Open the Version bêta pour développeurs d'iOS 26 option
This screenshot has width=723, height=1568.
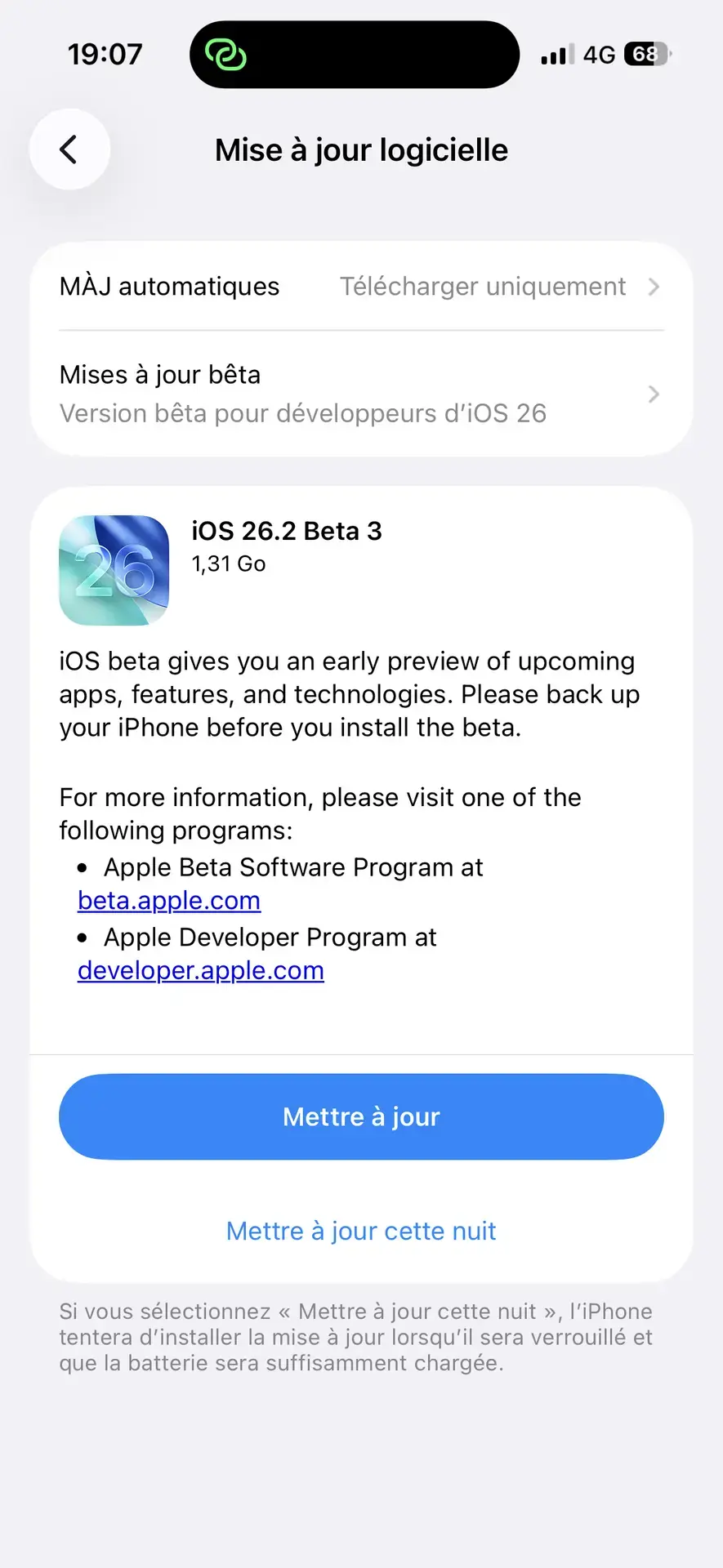302,412
